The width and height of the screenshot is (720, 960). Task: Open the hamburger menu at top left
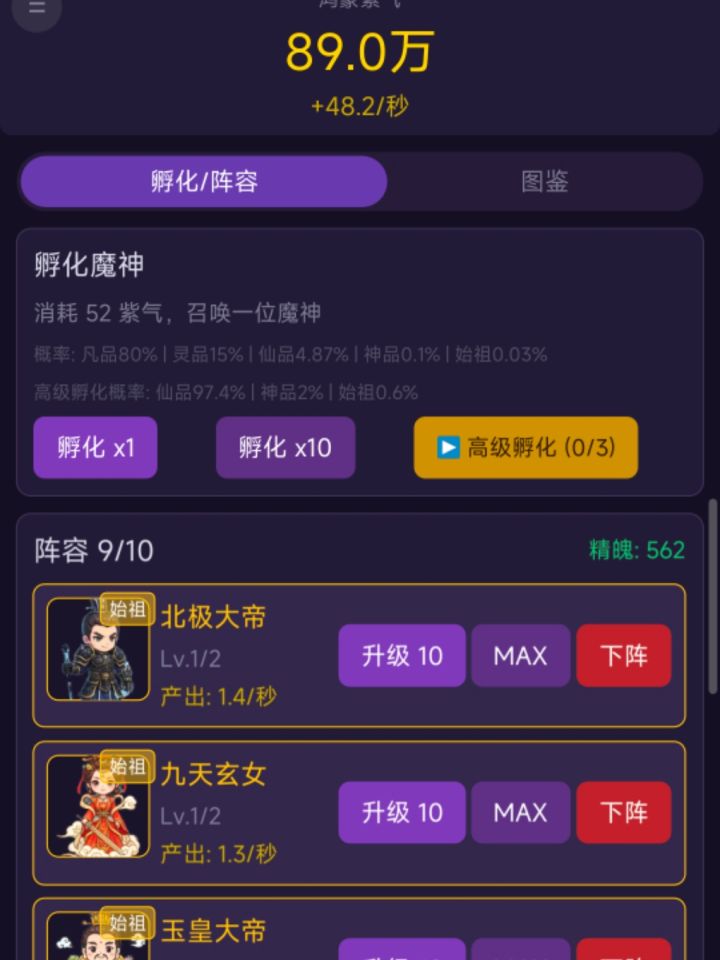coord(38,12)
